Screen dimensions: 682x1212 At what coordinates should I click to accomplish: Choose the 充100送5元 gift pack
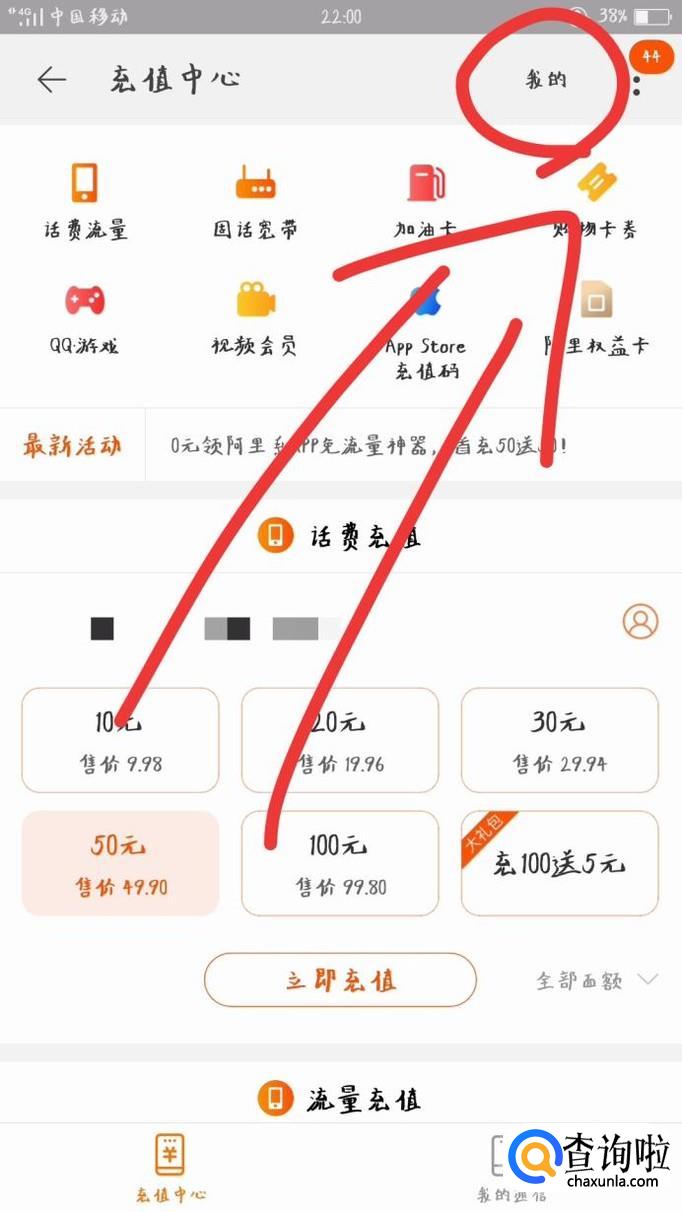tap(559, 863)
